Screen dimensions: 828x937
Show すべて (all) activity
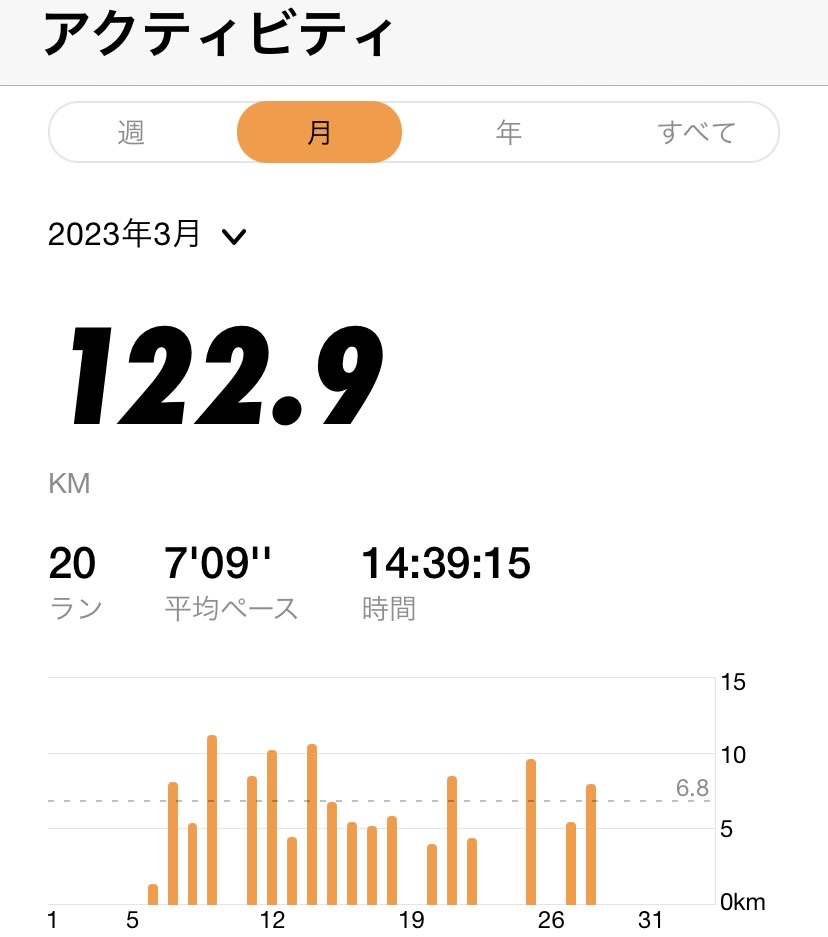[x=696, y=132]
